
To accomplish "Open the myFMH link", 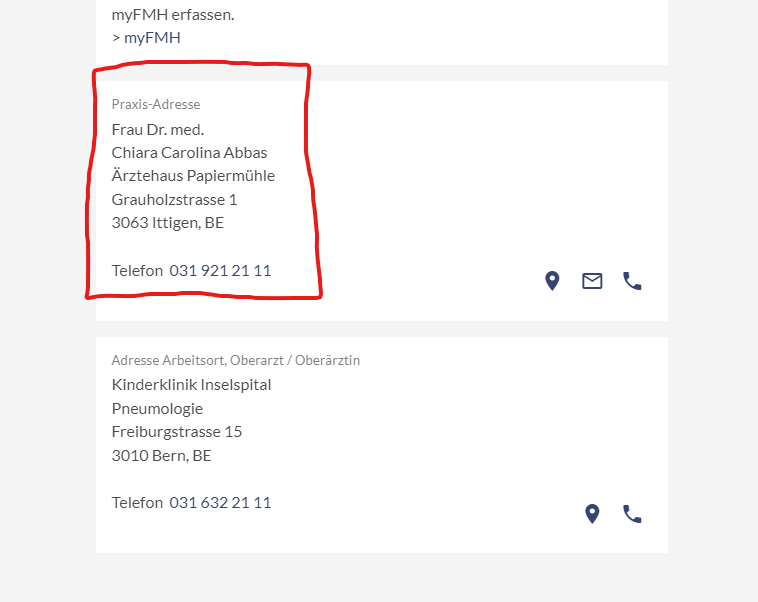I will tap(151, 38).
